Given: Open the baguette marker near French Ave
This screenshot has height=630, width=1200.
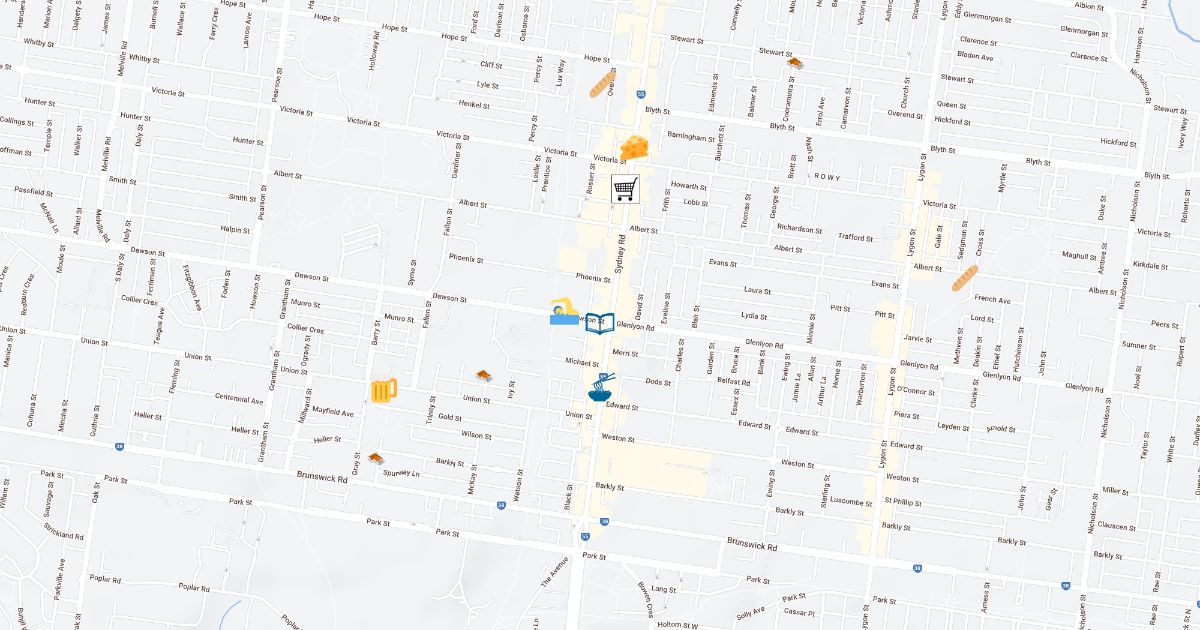Looking at the screenshot, I should pos(965,277).
